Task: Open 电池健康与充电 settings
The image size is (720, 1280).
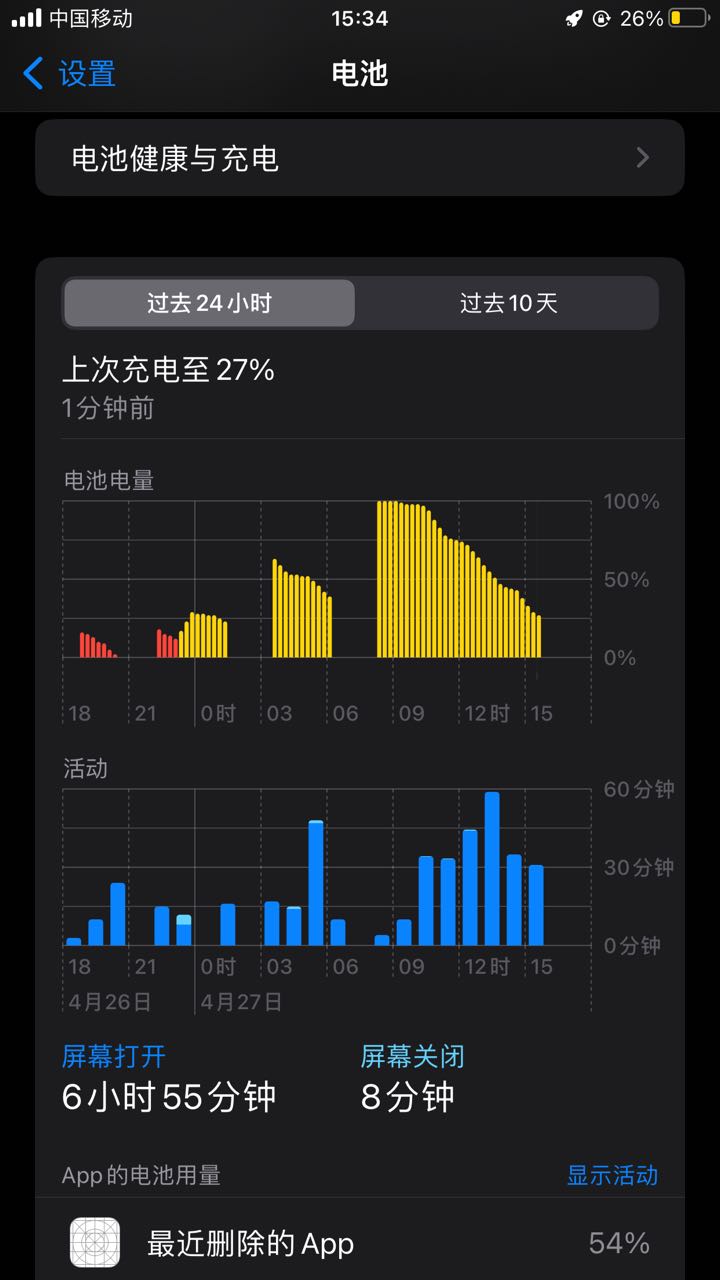Action: 360,158
